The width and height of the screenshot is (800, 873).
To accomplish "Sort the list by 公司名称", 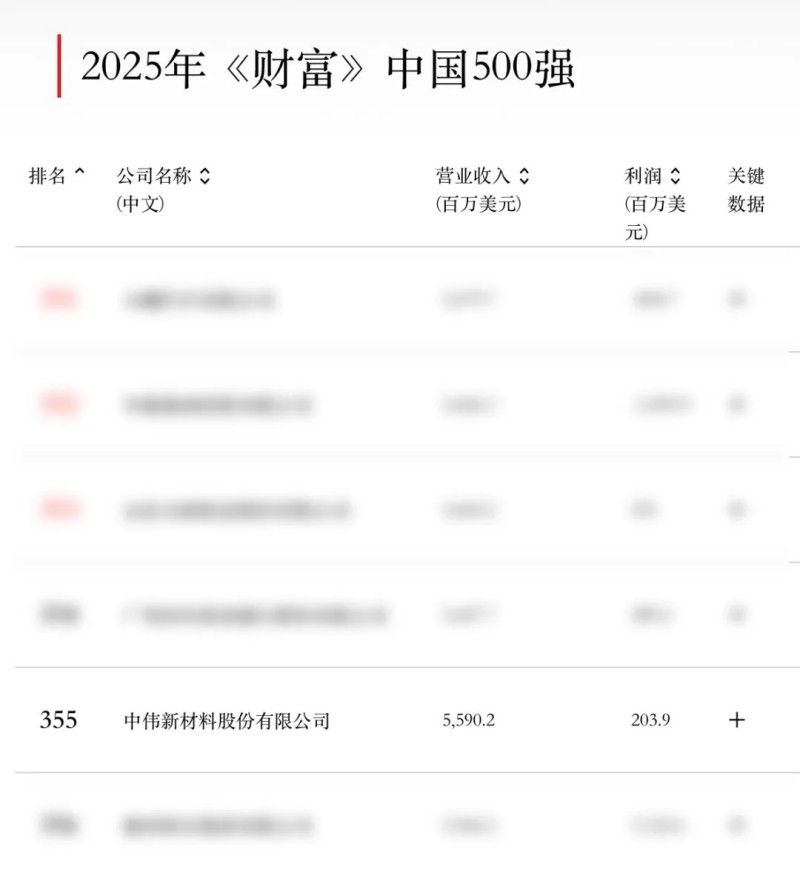I will coord(205,176).
